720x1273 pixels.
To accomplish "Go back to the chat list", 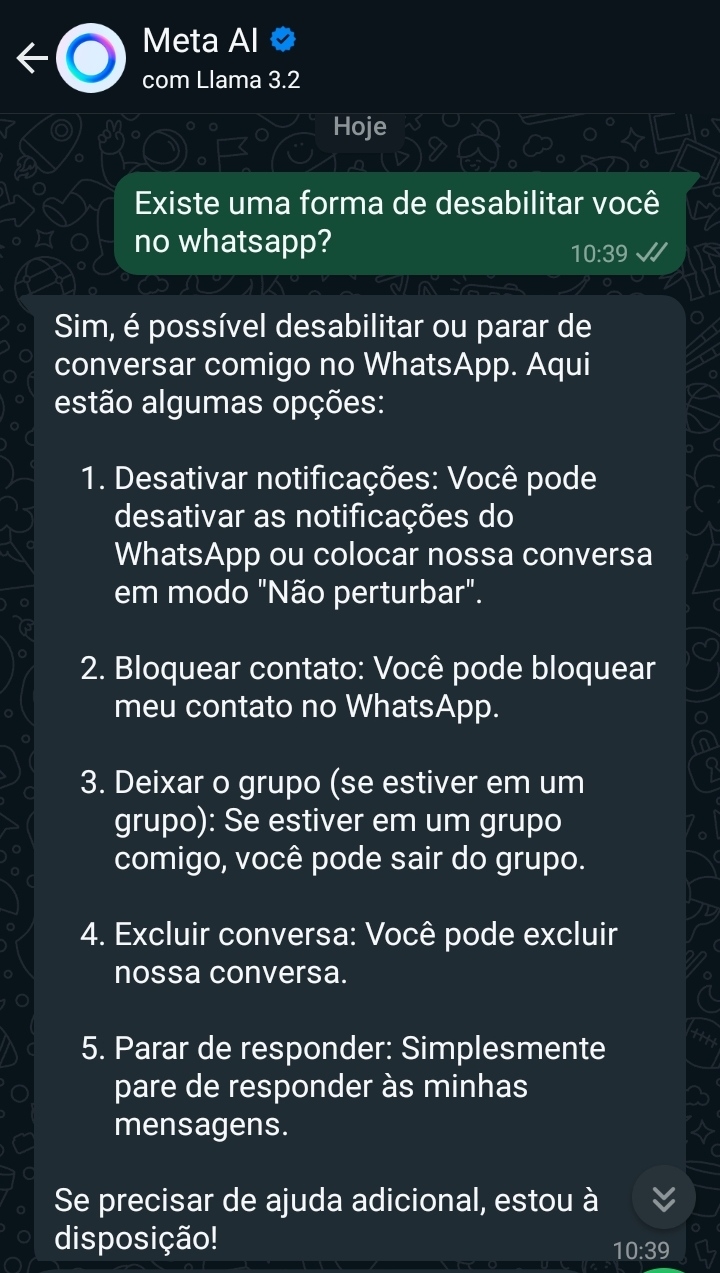I will [32, 60].
